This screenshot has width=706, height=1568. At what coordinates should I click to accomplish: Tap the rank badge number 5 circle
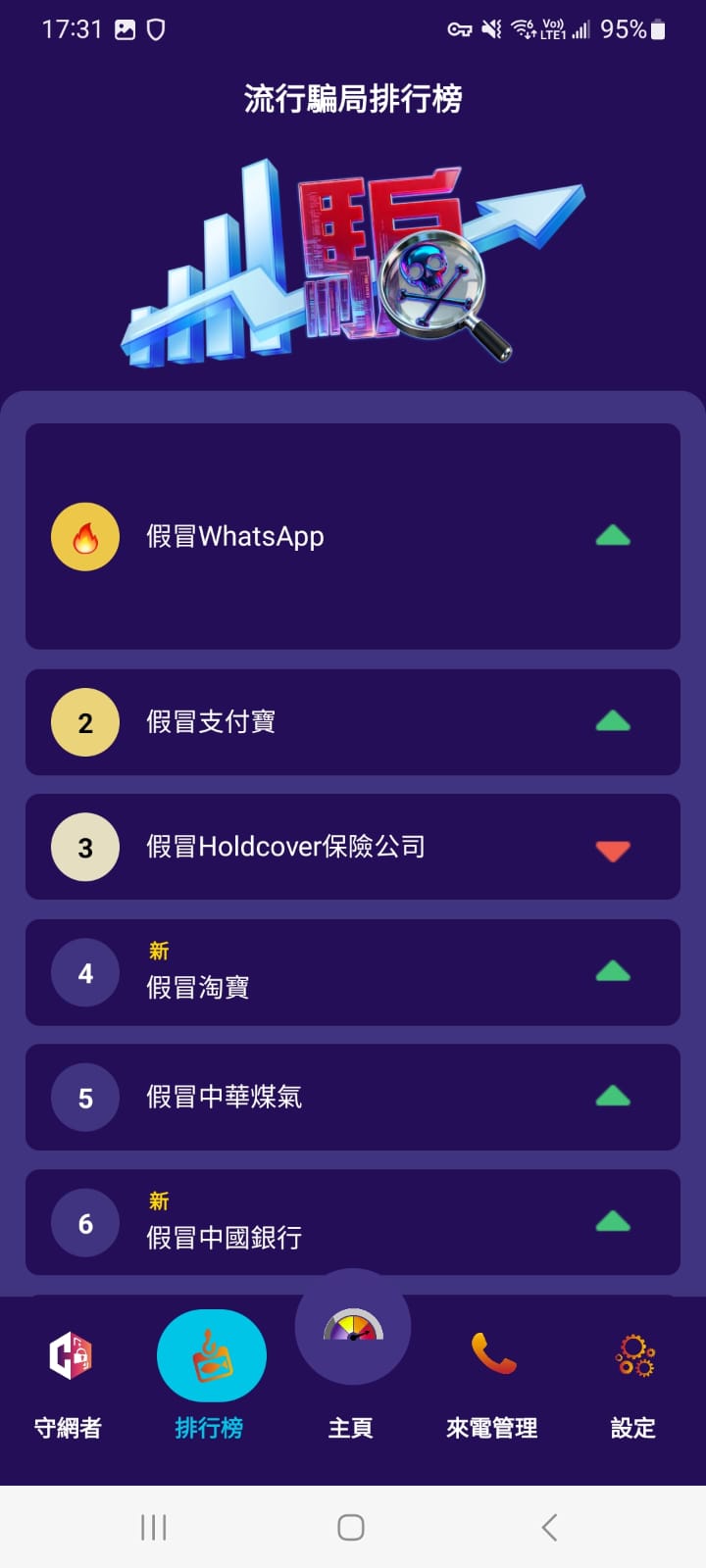coord(84,1098)
